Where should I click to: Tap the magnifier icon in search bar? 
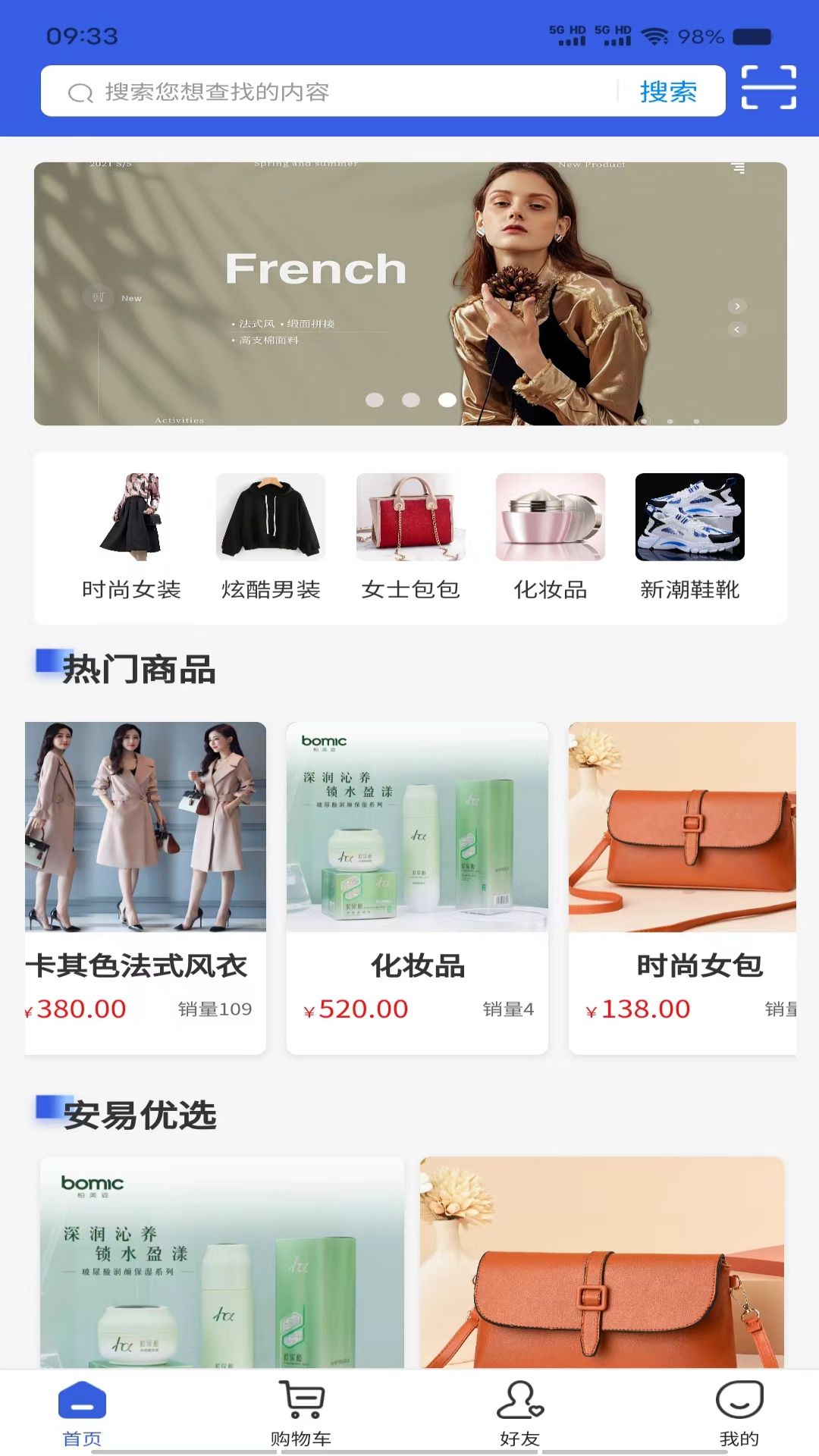click(x=79, y=93)
